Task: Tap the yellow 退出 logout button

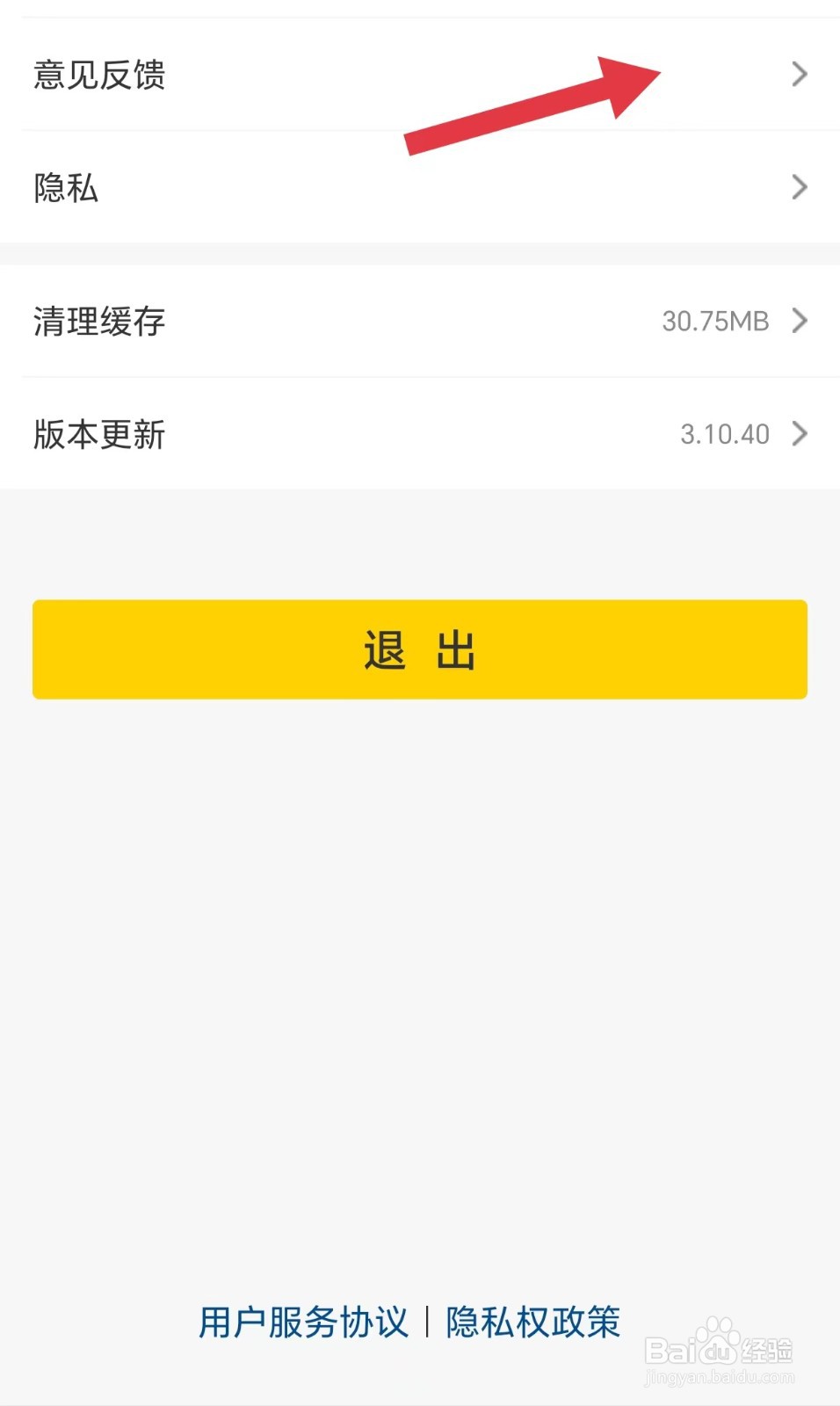Action: [419, 650]
